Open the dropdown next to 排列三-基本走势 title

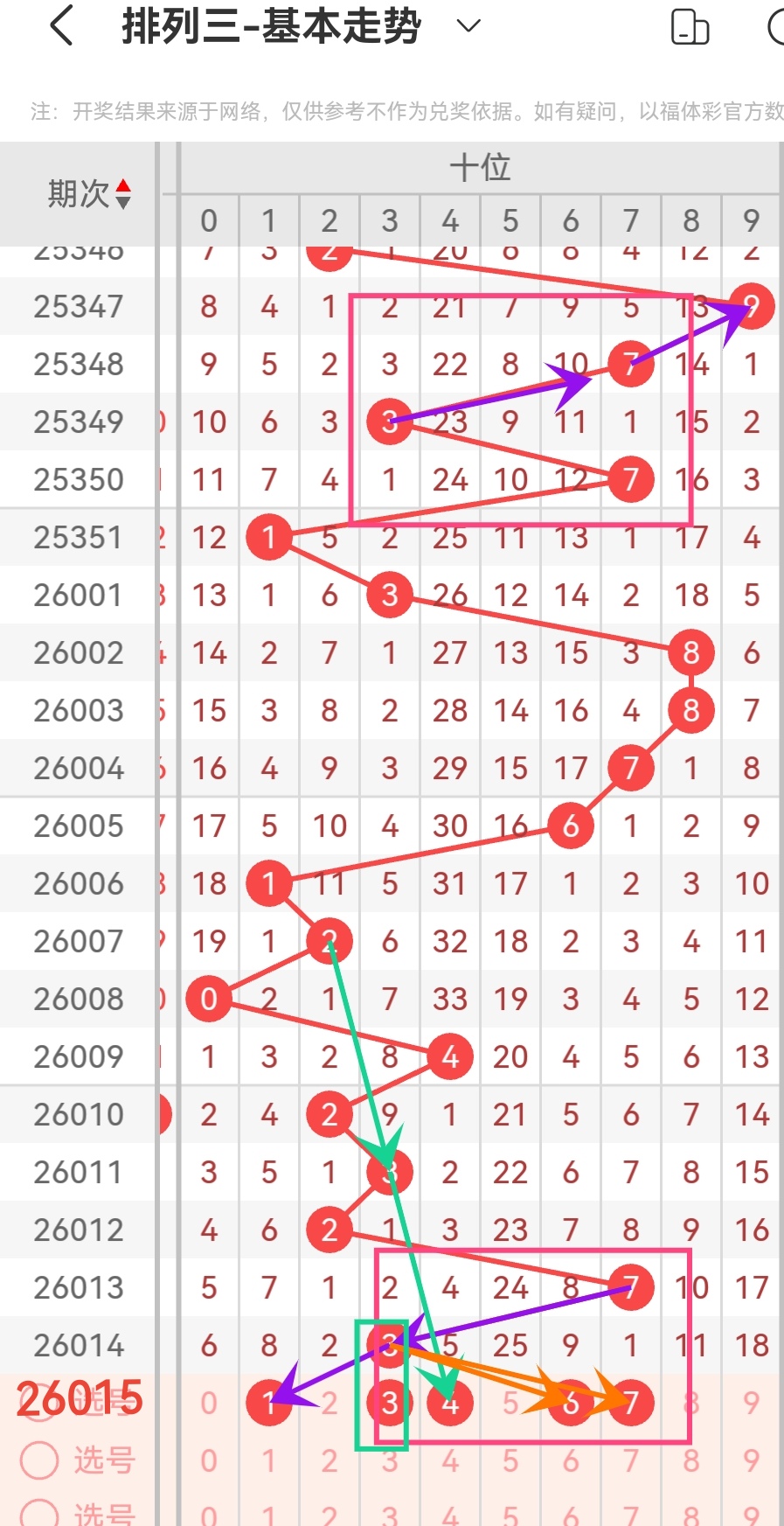468,26
